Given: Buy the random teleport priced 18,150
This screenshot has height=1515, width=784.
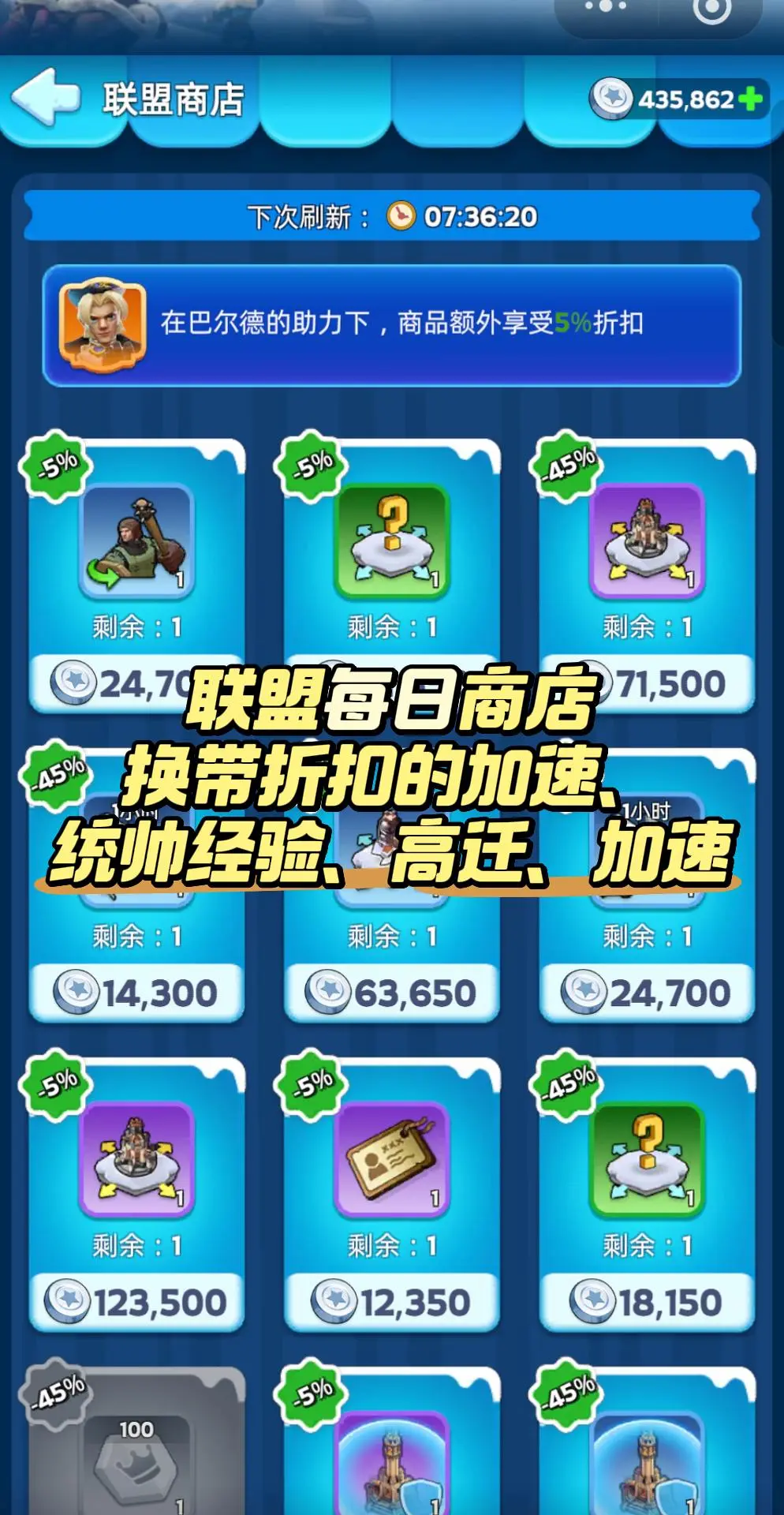Looking at the screenshot, I should 648,1302.
